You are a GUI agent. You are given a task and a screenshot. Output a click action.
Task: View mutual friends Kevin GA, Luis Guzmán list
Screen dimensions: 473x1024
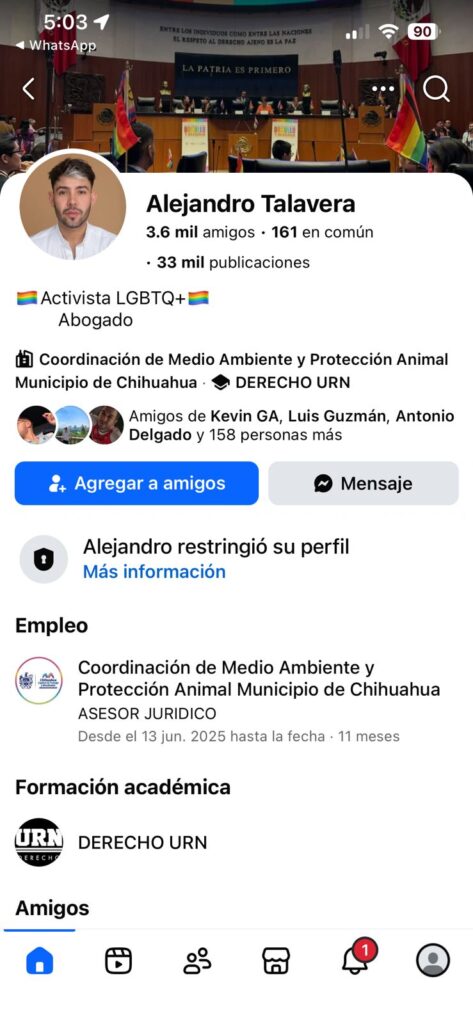(x=235, y=424)
